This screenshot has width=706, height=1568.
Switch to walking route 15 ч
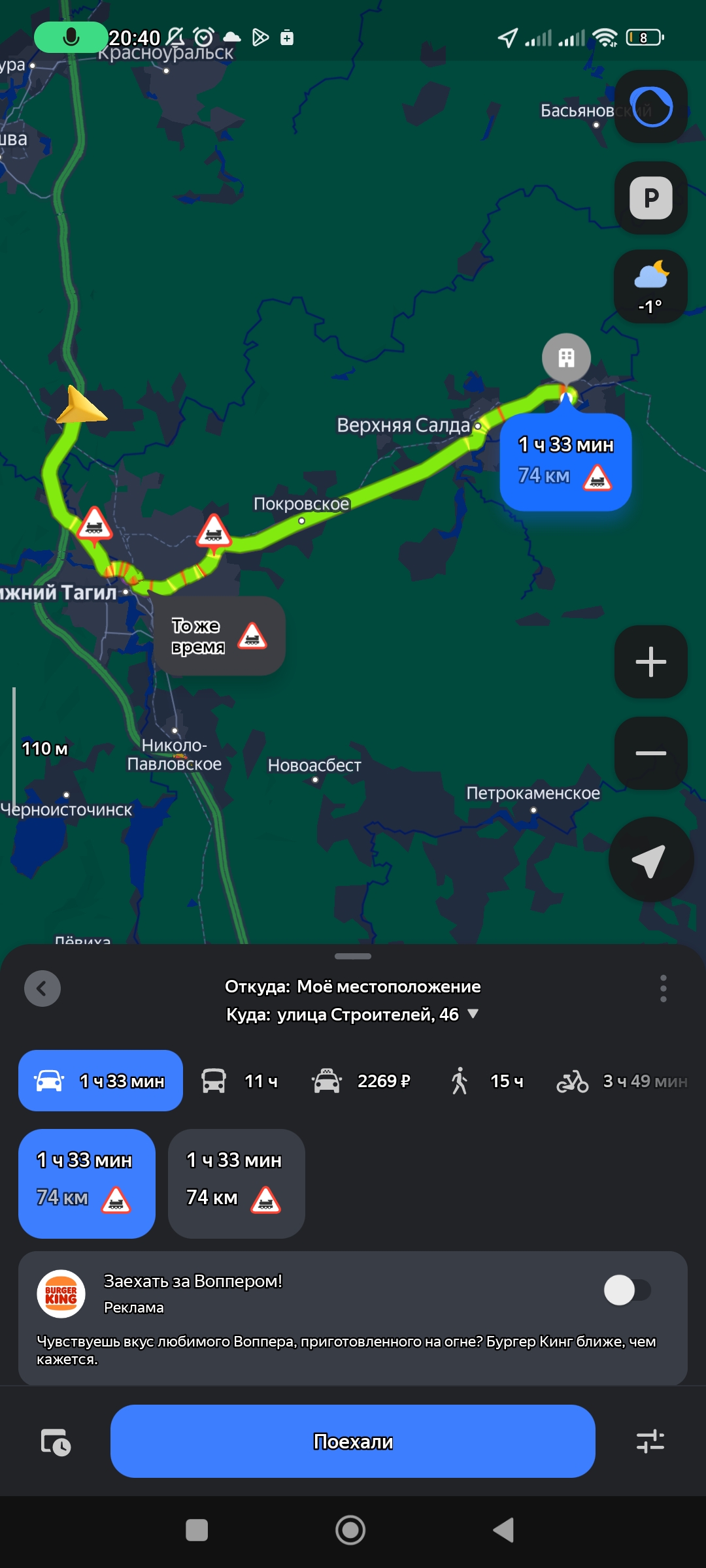coord(487,1081)
